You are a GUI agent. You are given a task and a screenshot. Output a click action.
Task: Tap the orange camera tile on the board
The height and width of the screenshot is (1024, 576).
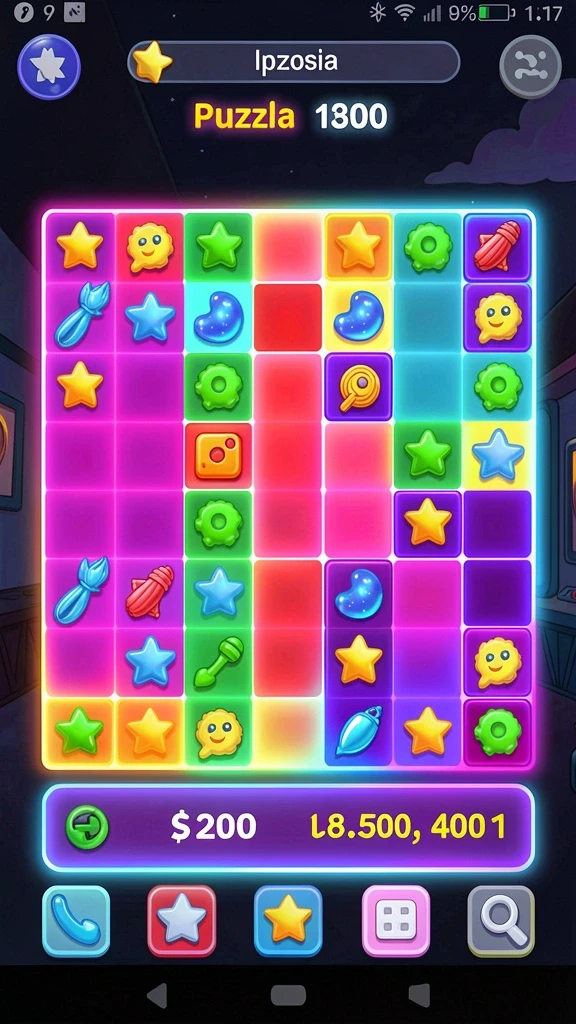[219, 455]
